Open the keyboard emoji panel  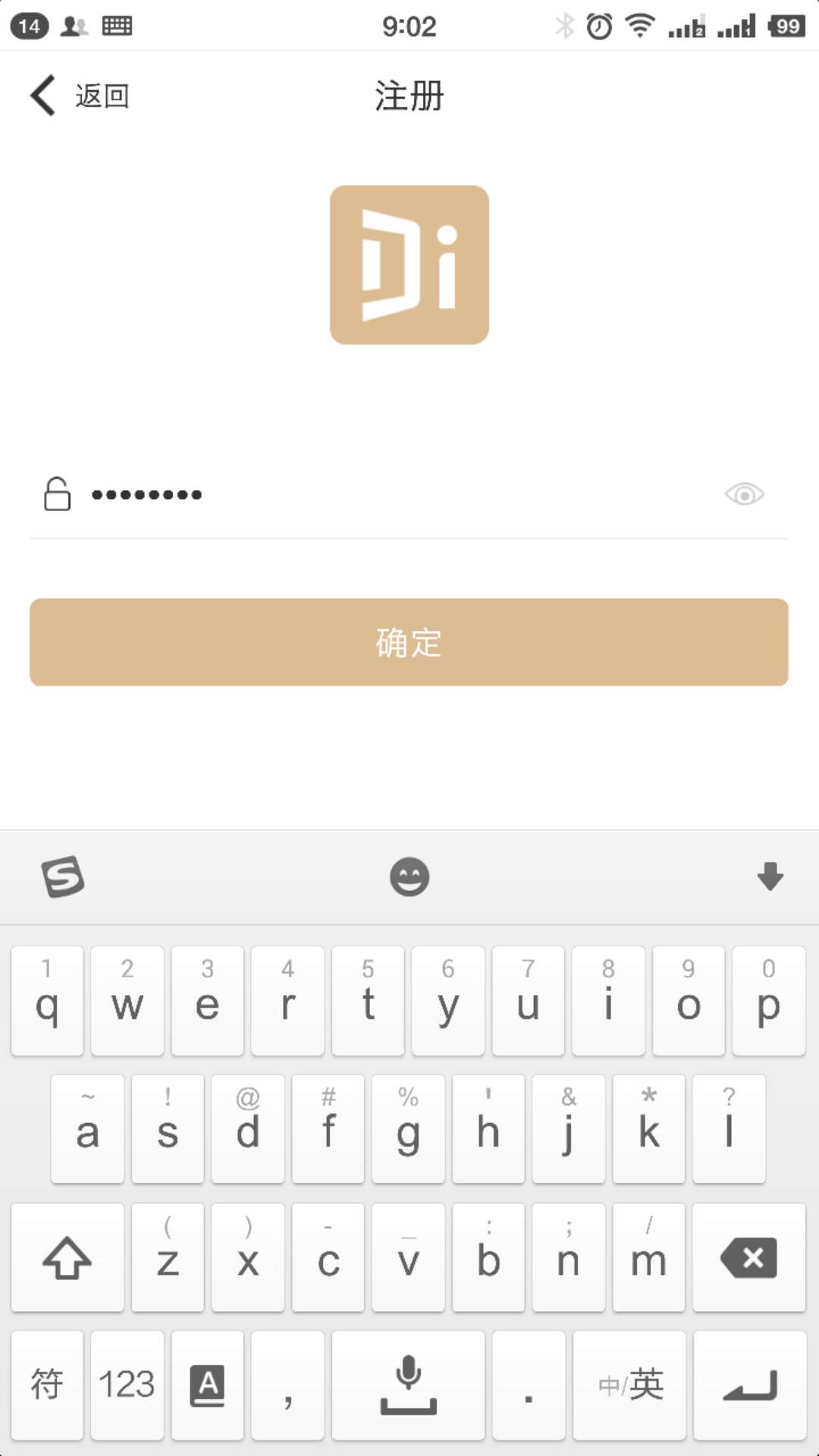coord(409,877)
